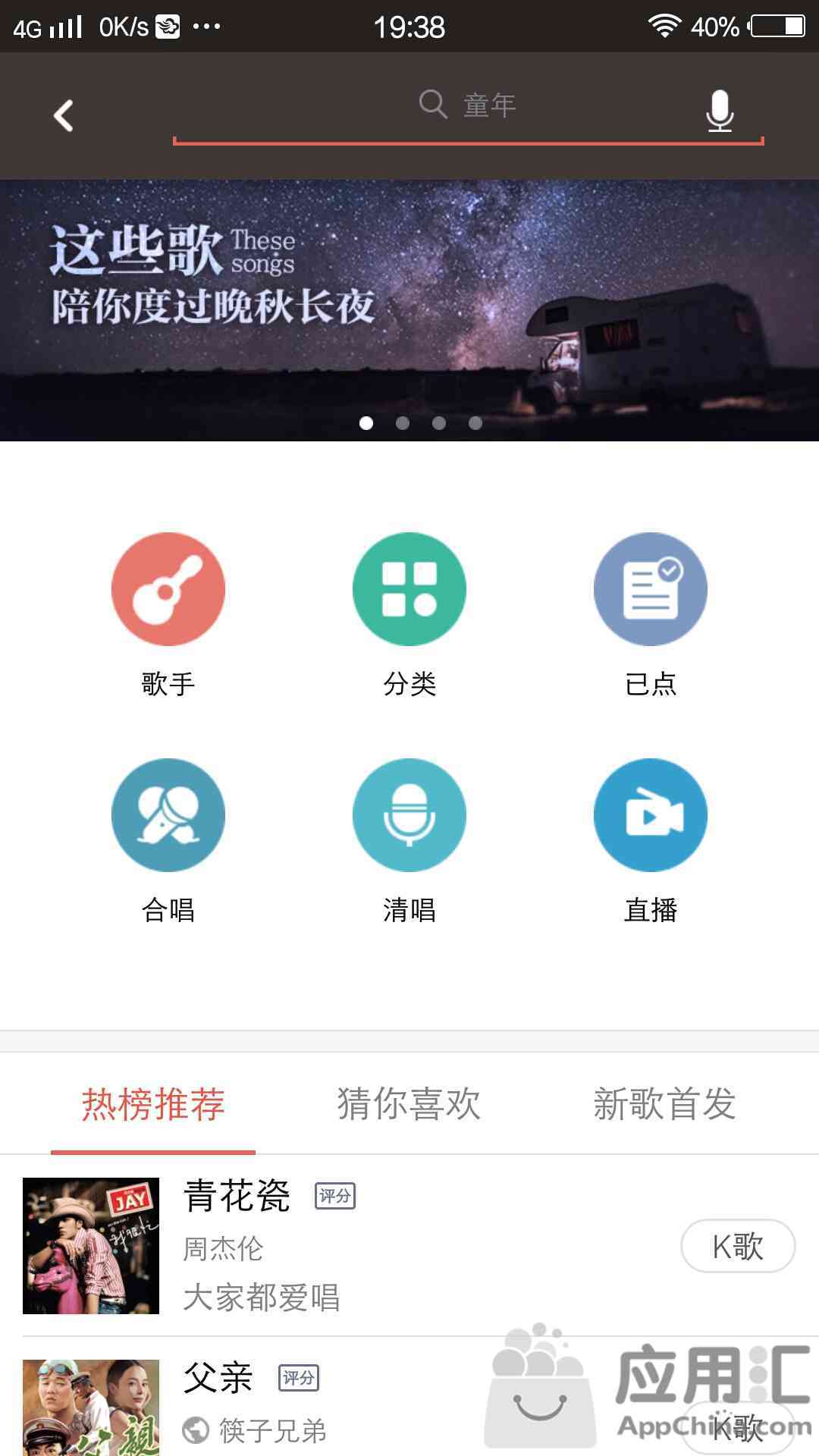Open the 父亲 song by 筷子兄弟
819x1456 pixels.
[303, 1403]
